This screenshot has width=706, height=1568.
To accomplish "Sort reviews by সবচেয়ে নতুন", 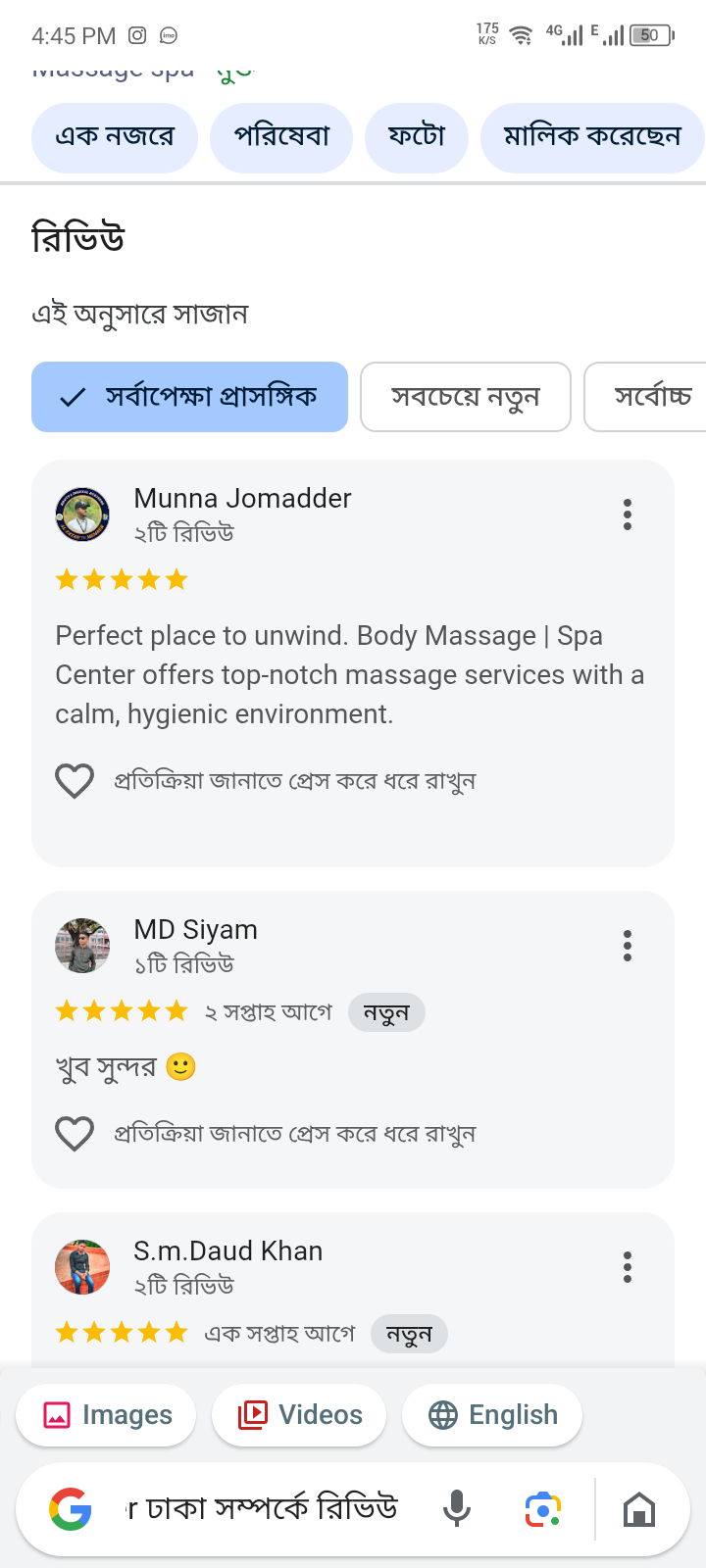I will point(466,397).
